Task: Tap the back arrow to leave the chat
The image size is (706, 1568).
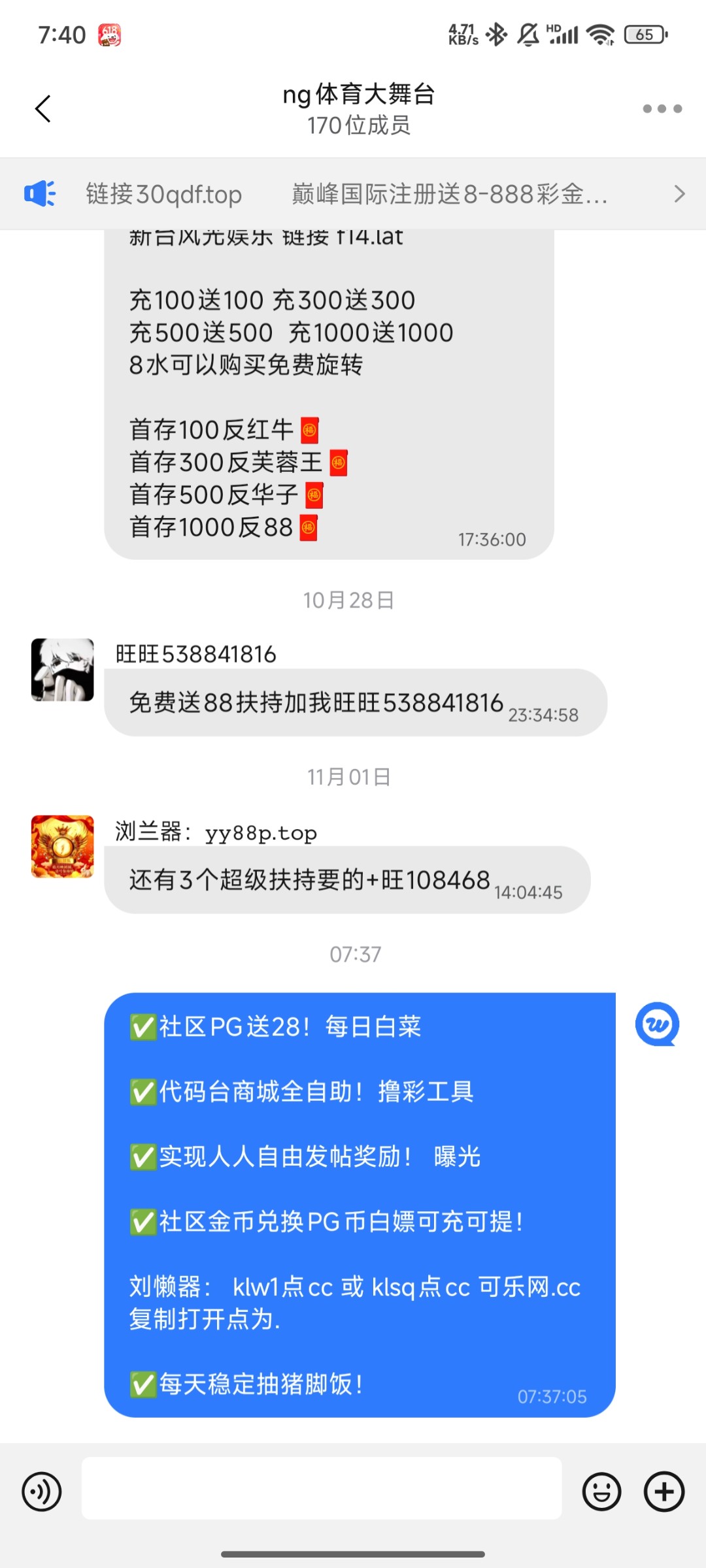Action: pos(43,108)
